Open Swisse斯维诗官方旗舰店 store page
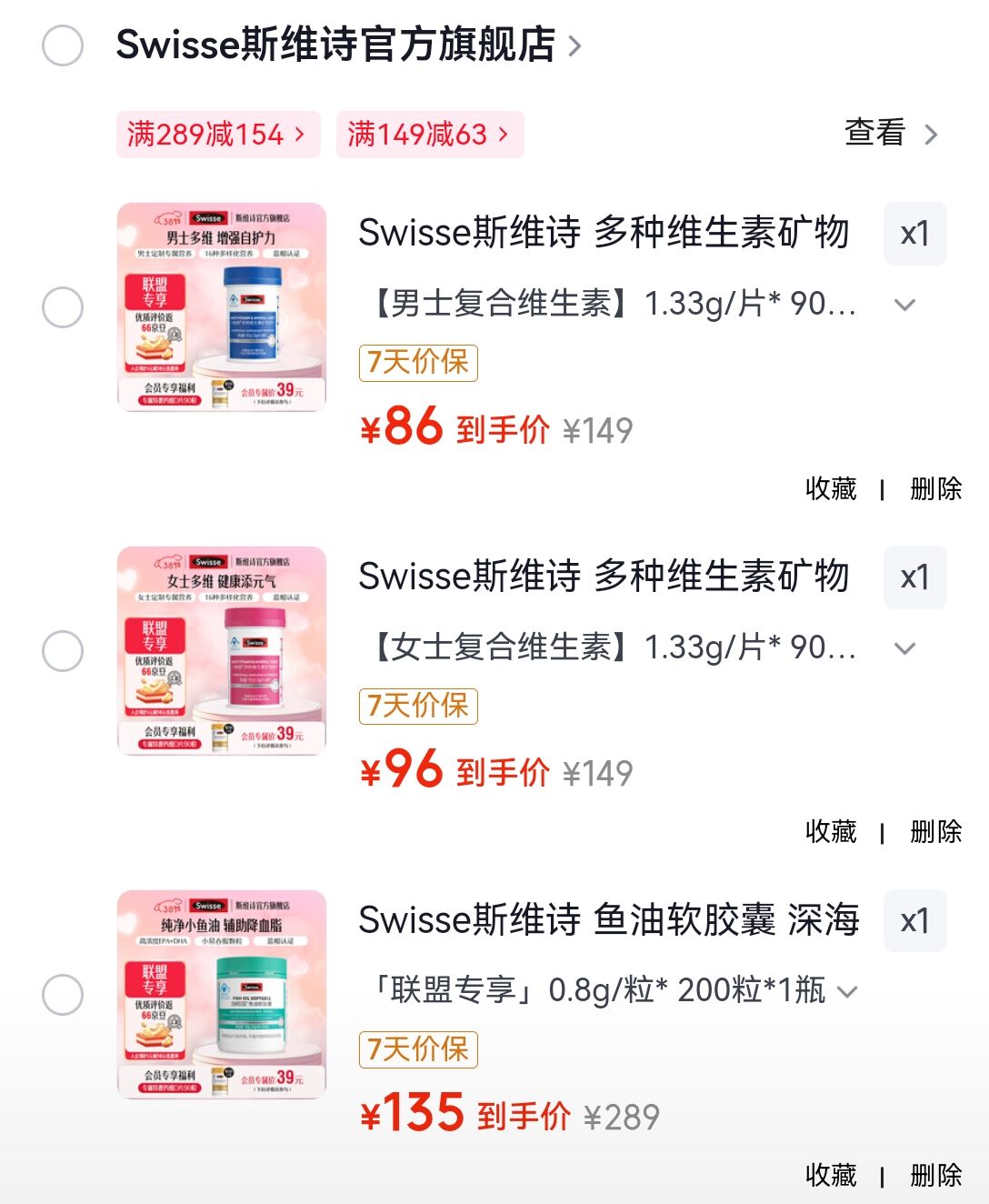The width and height of the screenshot is (989, 1204). click(345, 45)
